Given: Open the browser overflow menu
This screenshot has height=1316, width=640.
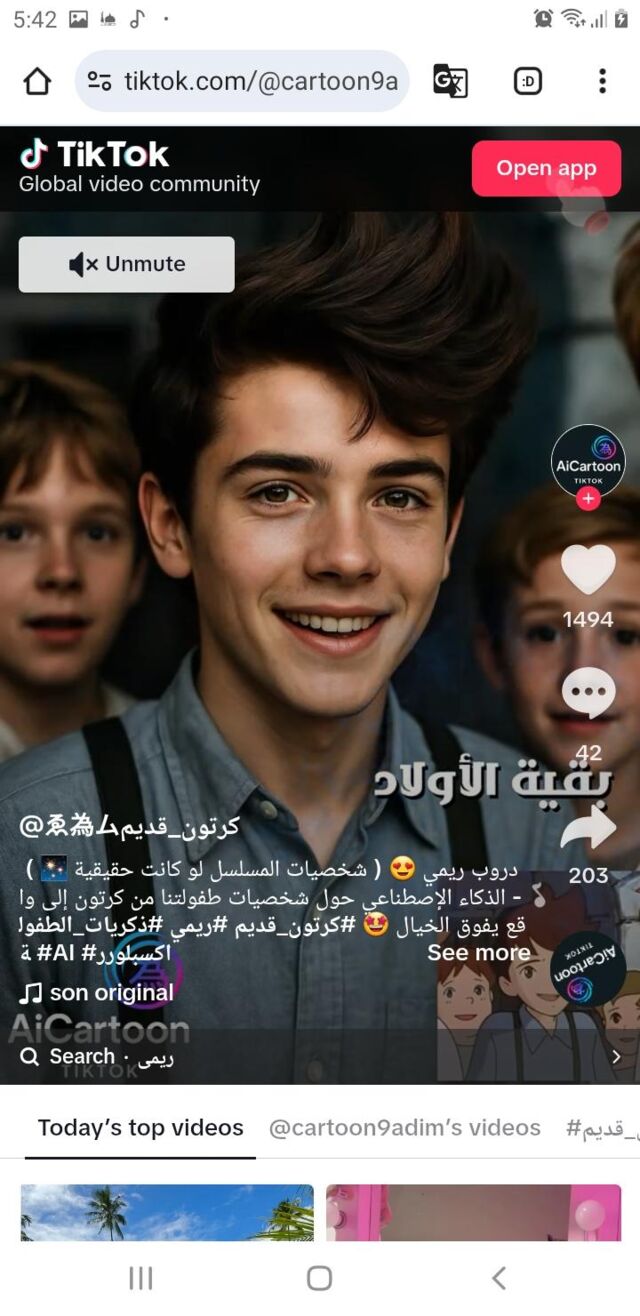Looking at the screenshot, I should coord(601,81).
